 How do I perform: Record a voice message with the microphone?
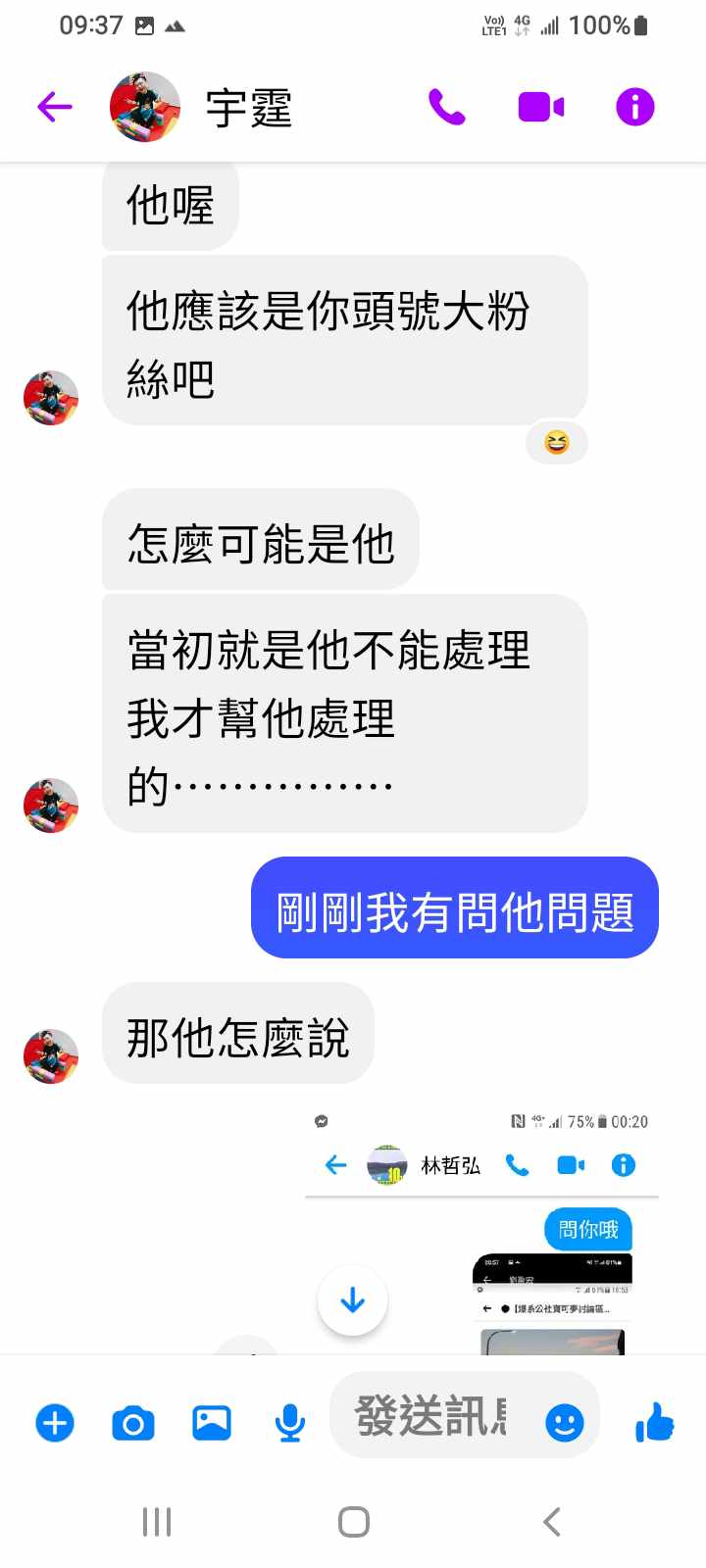289,1422
